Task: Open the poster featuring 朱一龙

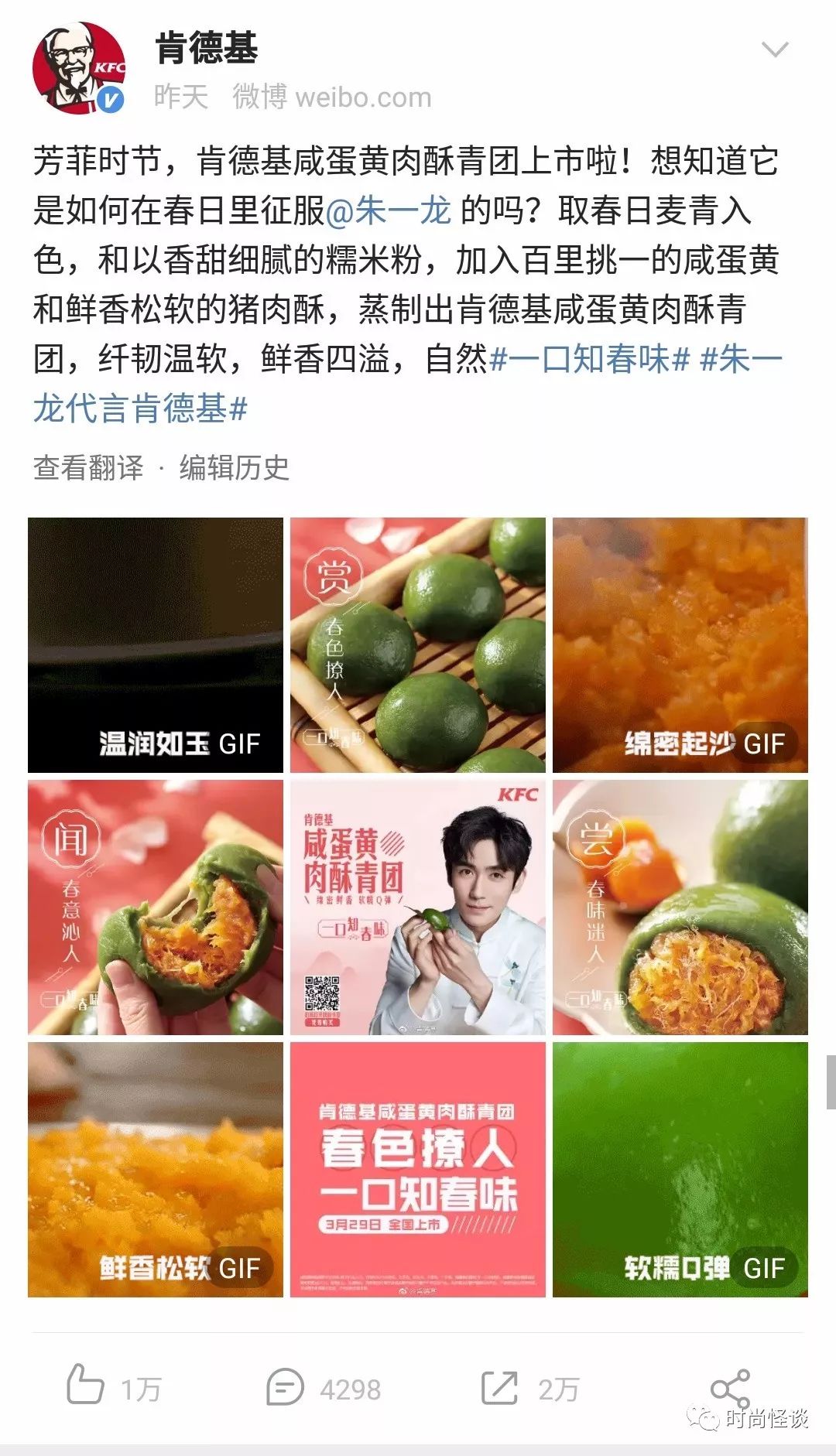Action: [418, 912]
